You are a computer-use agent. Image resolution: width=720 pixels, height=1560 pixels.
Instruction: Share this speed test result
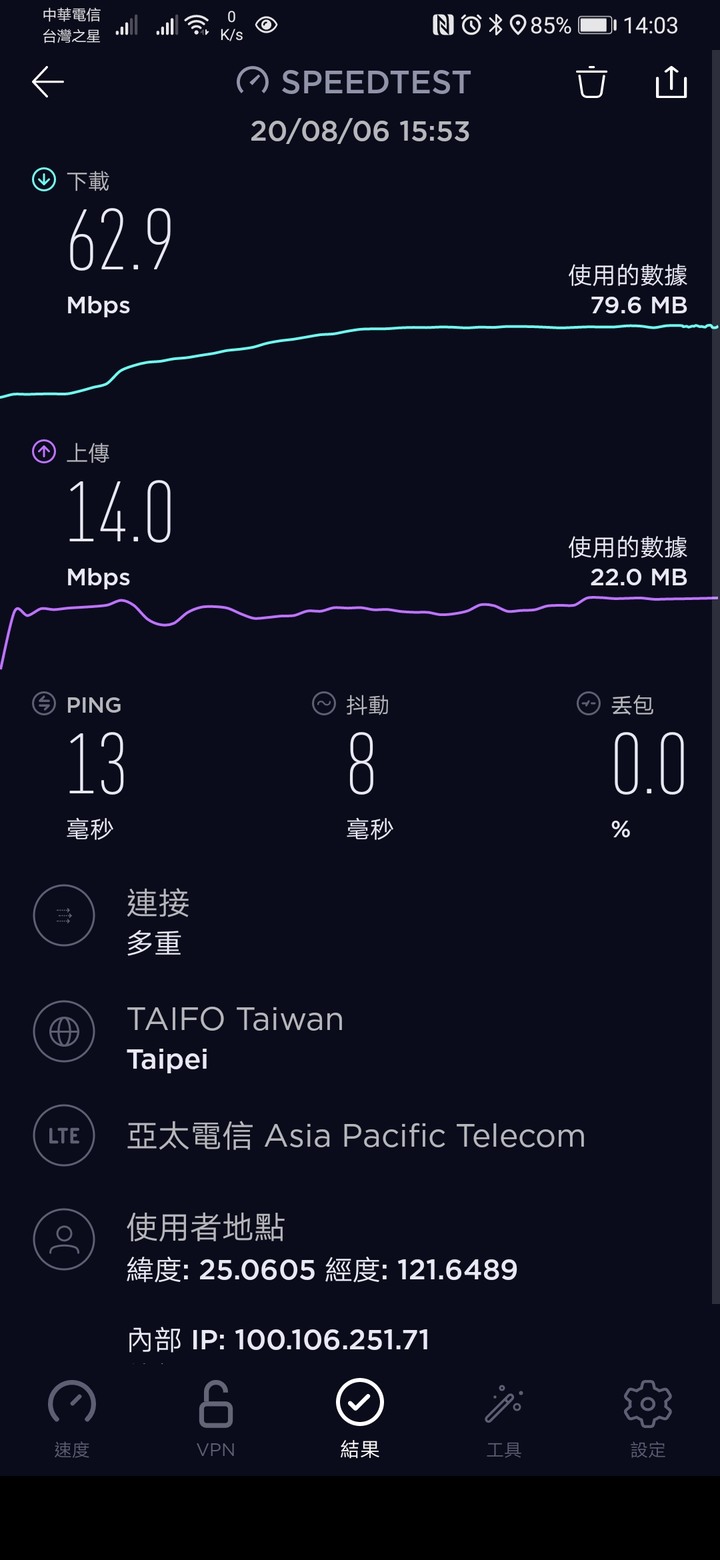671,82
